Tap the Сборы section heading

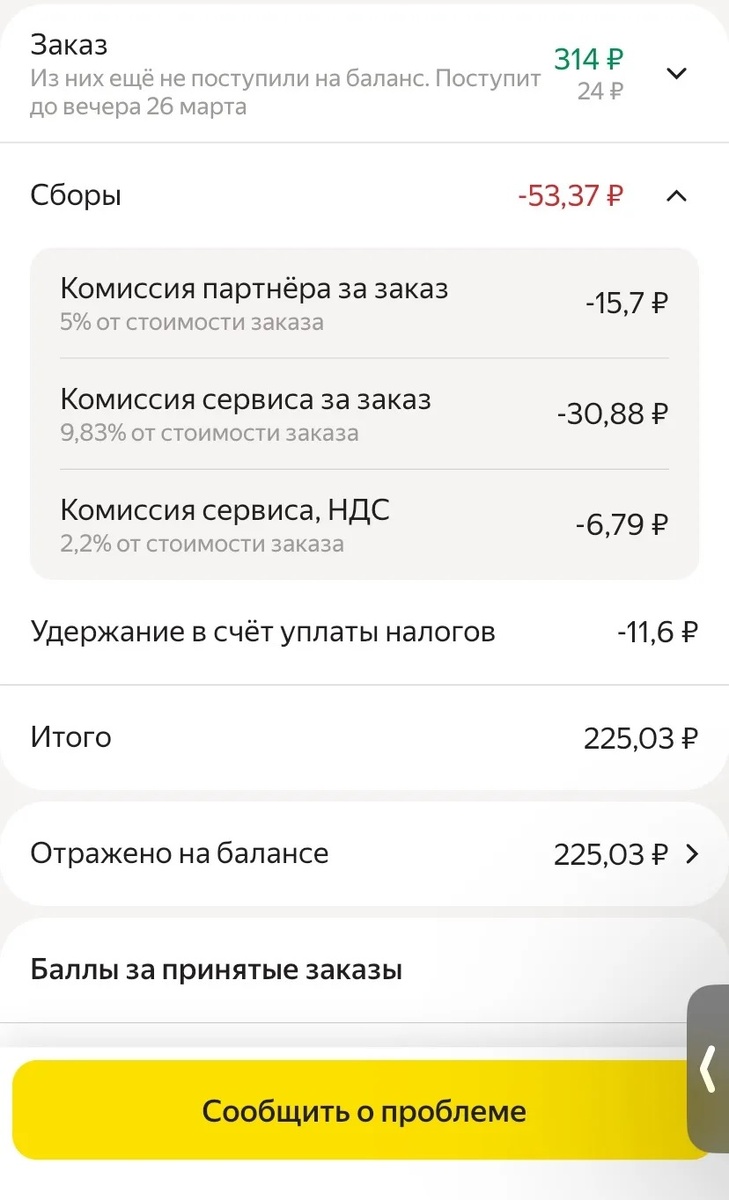75,196
